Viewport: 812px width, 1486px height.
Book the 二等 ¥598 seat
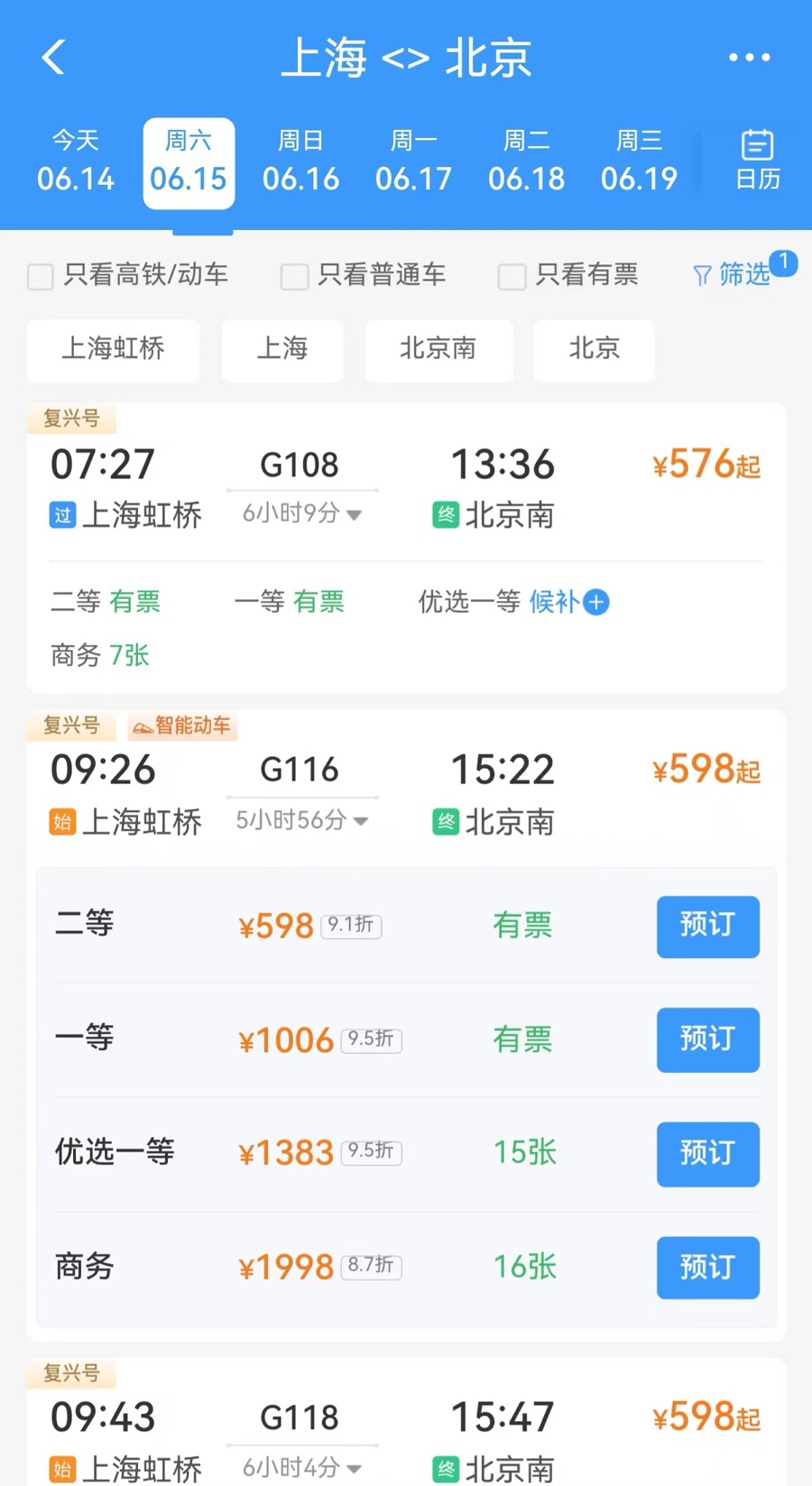click(x=707, y=926)
